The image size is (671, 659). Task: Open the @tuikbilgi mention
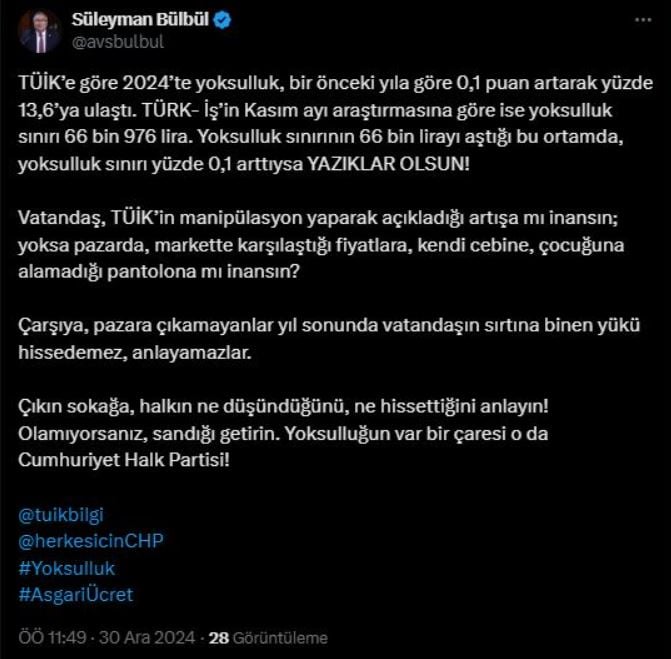pyautogui.click(x=61, y=514)
